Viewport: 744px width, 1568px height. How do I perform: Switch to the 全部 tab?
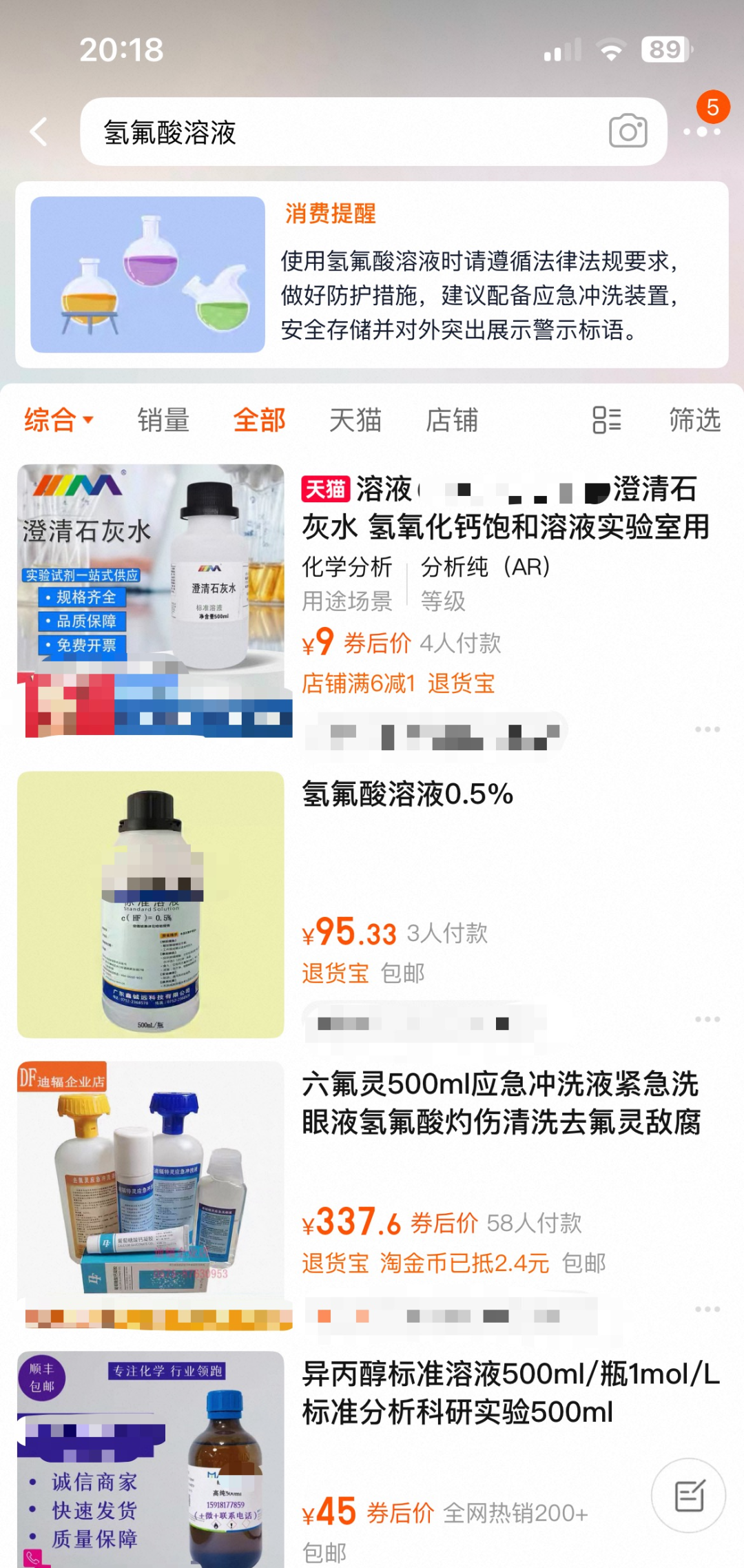pos(258,420)
